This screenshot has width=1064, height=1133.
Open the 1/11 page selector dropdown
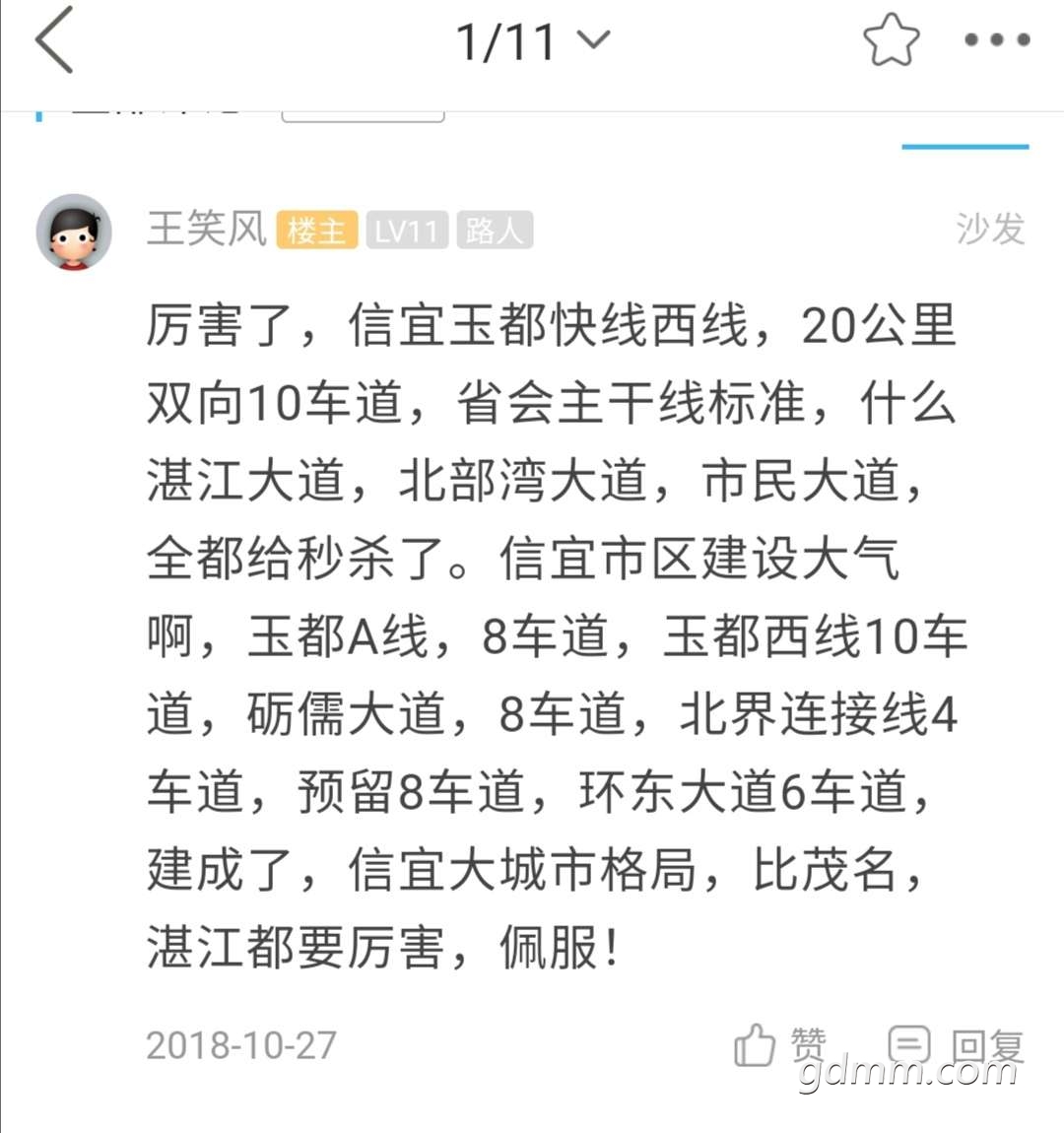532,41
